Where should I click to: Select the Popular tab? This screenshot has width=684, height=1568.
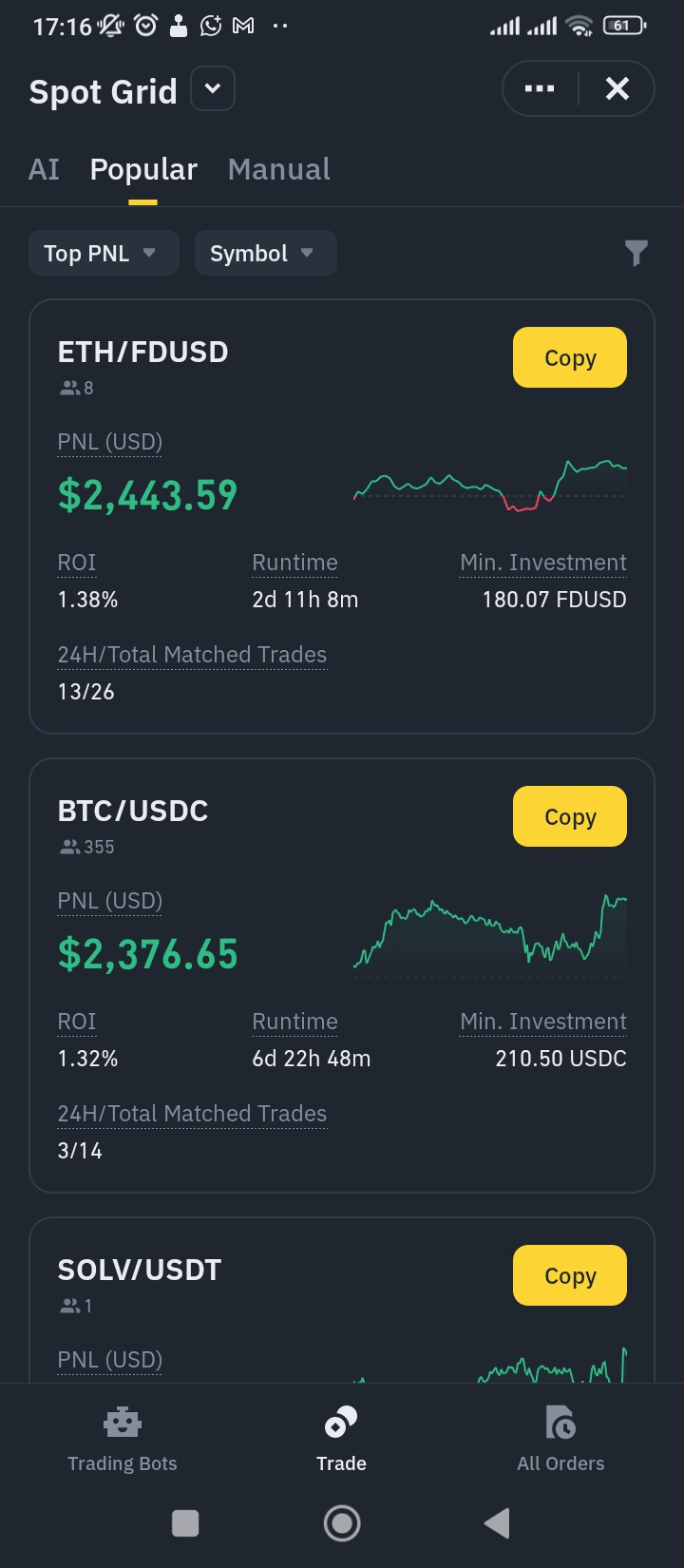(143, 169)
